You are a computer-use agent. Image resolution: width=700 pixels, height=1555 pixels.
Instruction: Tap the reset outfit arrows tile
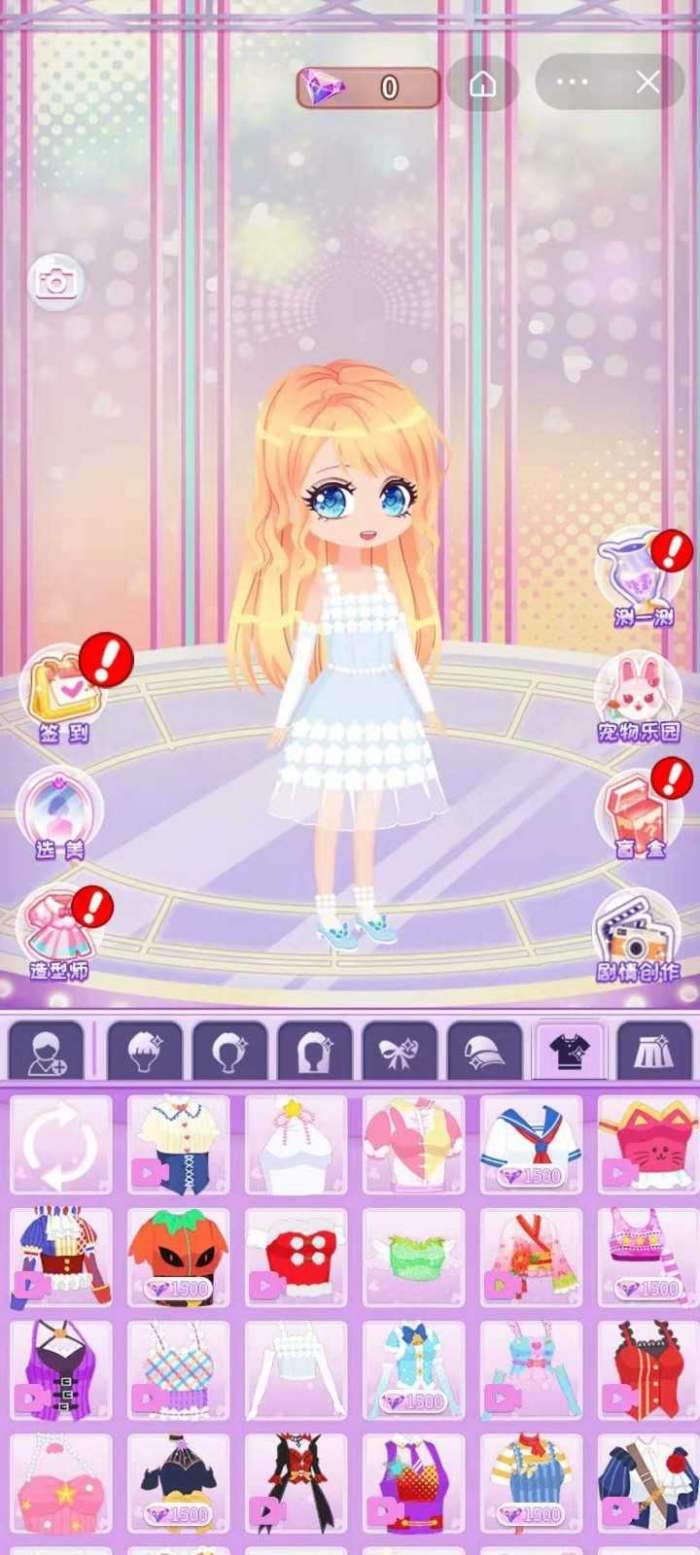tap(61, 1145)
